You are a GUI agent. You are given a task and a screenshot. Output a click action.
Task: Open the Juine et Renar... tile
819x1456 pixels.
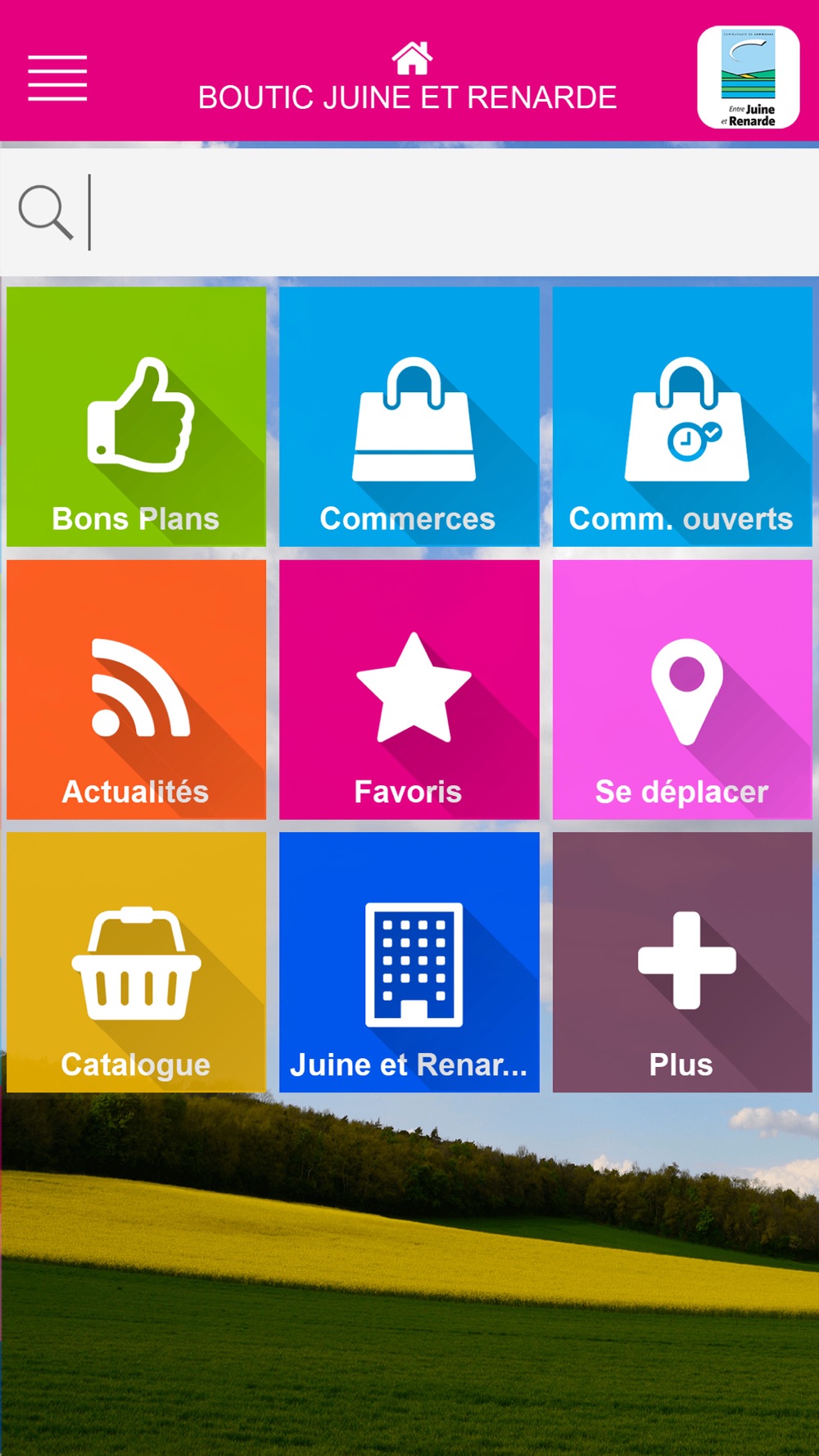(x=409, y=962)
